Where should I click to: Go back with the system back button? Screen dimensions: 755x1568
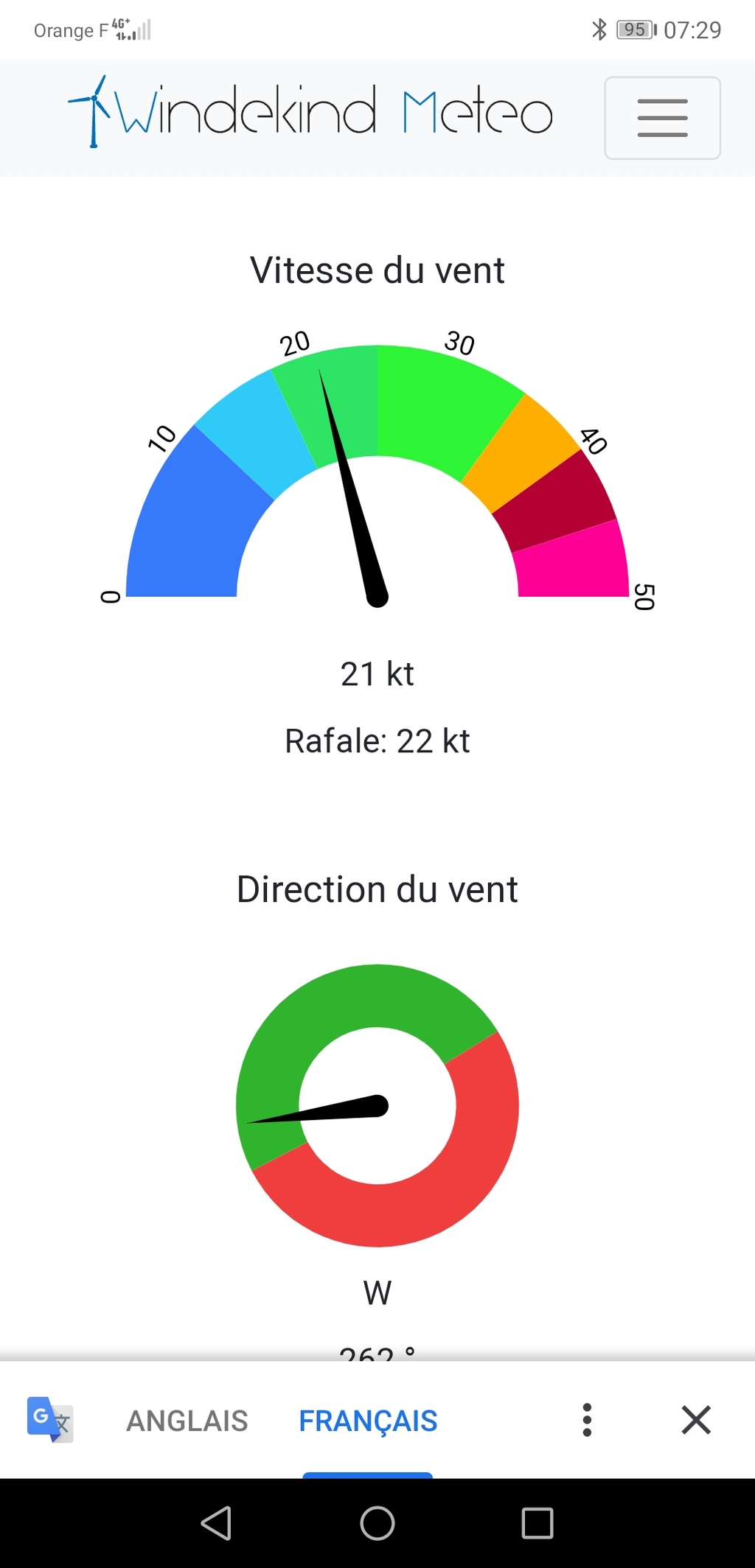pyautogui.click(x=217, y=1523)
